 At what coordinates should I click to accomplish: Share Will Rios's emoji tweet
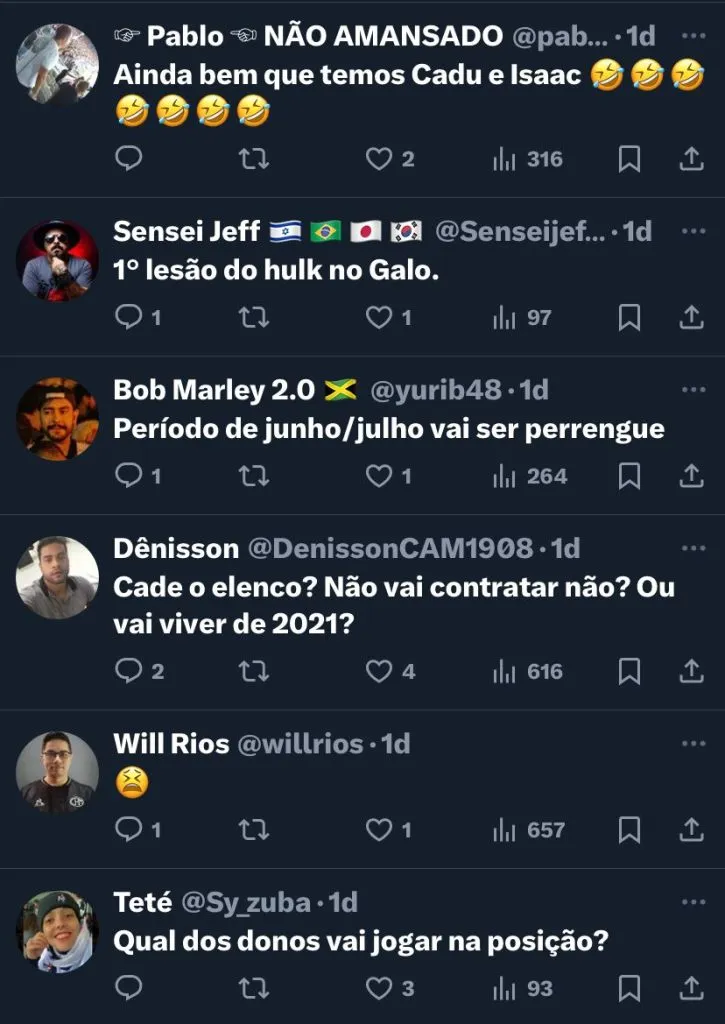point(691,830)
